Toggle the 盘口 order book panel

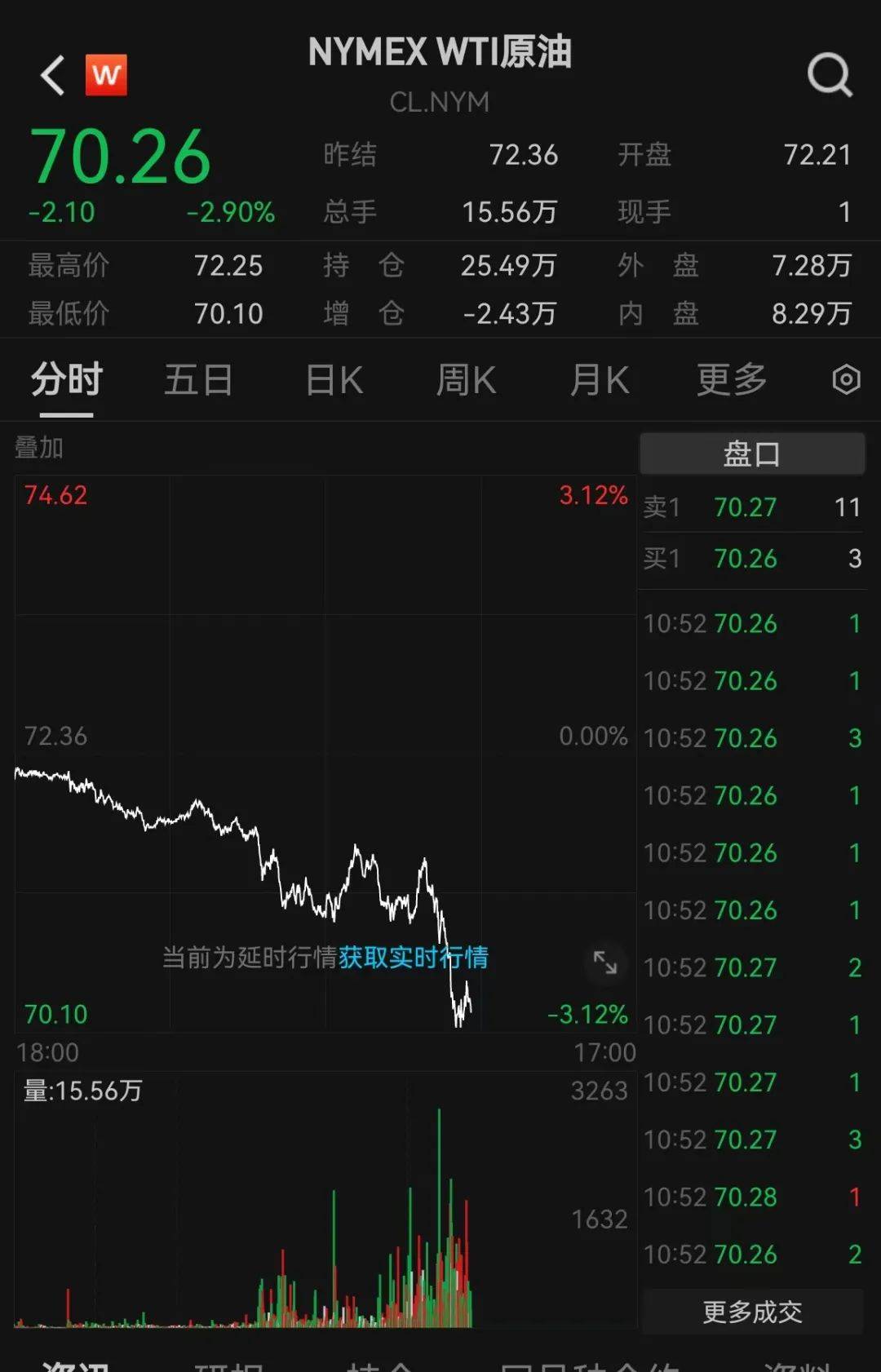tap(751, 453)
